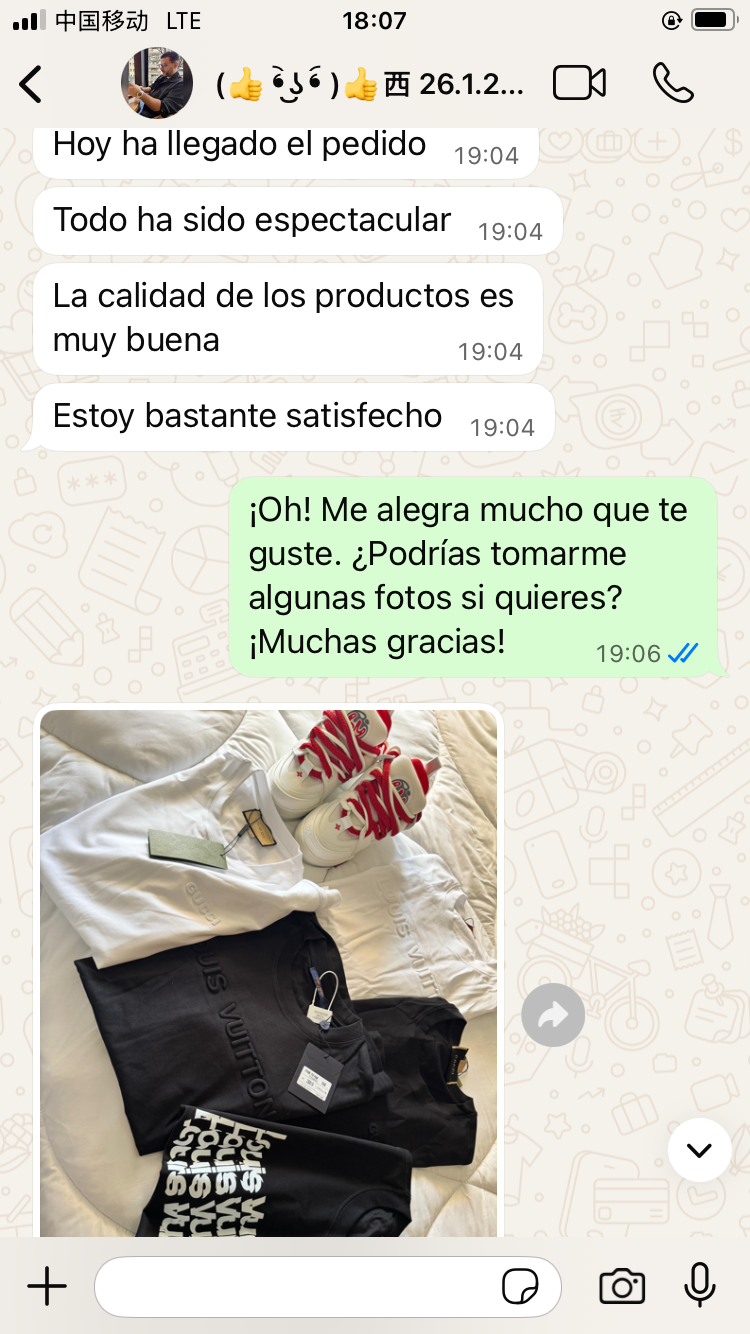
Task: Open the received clothing photo
Action: coord(268,970)
